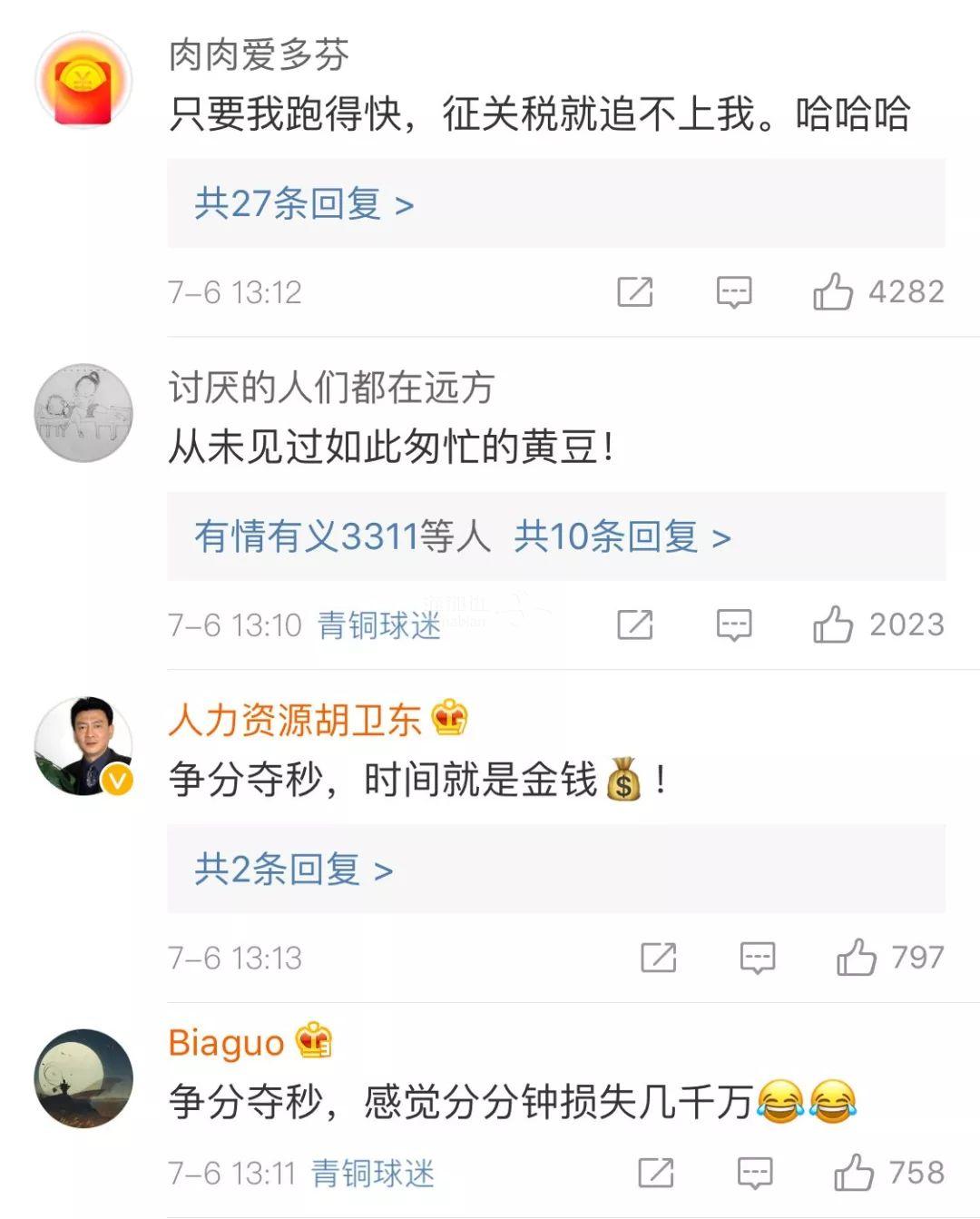This screenshot has height=1219, width=980.
Task: Open 讨厌的人们都在远方's avatar
Action: pyautogui.click(x=83, y=414)
